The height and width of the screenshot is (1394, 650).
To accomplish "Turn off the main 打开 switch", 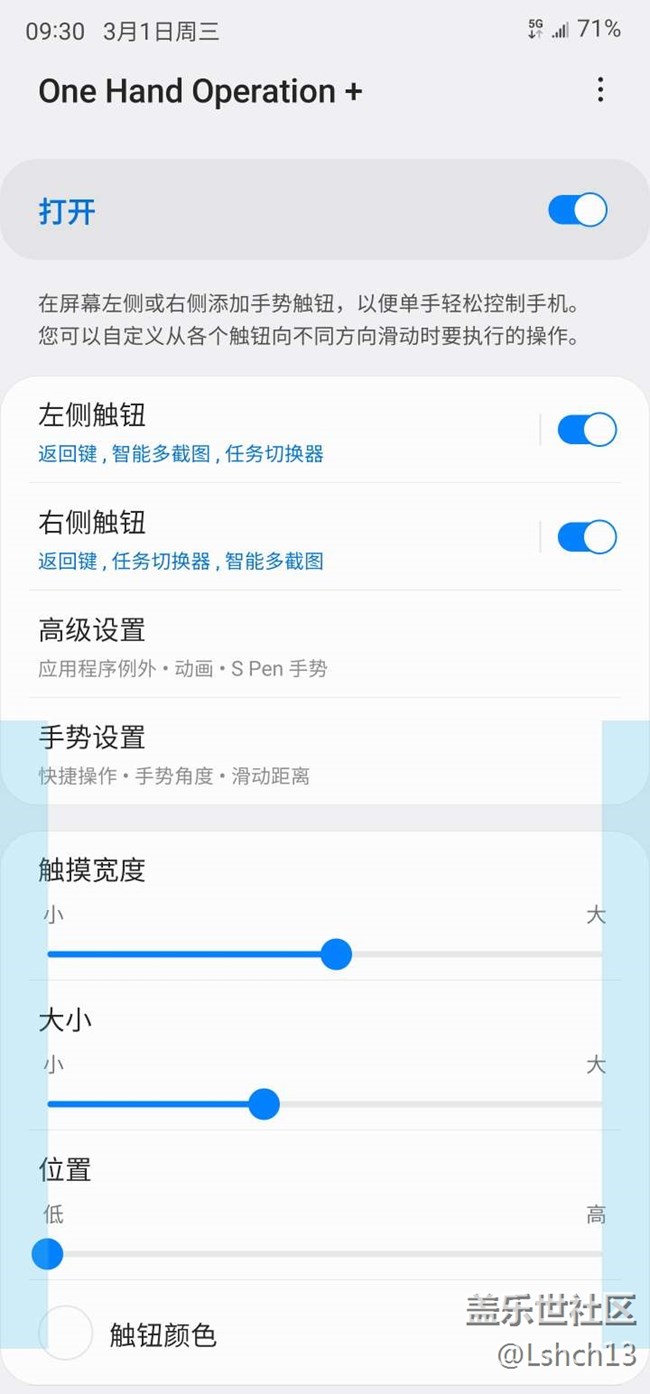I will pos(578,211).
